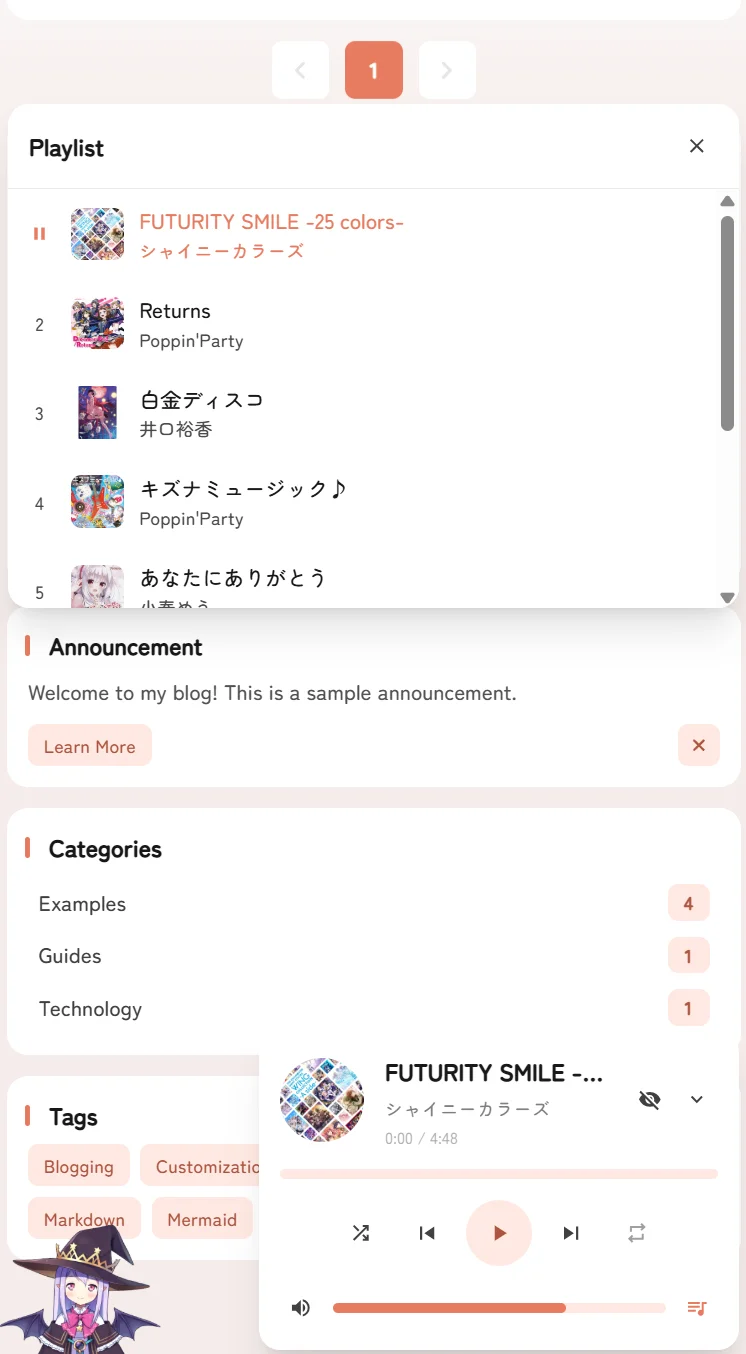This screenshot has height=1354, width=746.
Task: Toggle repeat mode
Action: 637,1233
